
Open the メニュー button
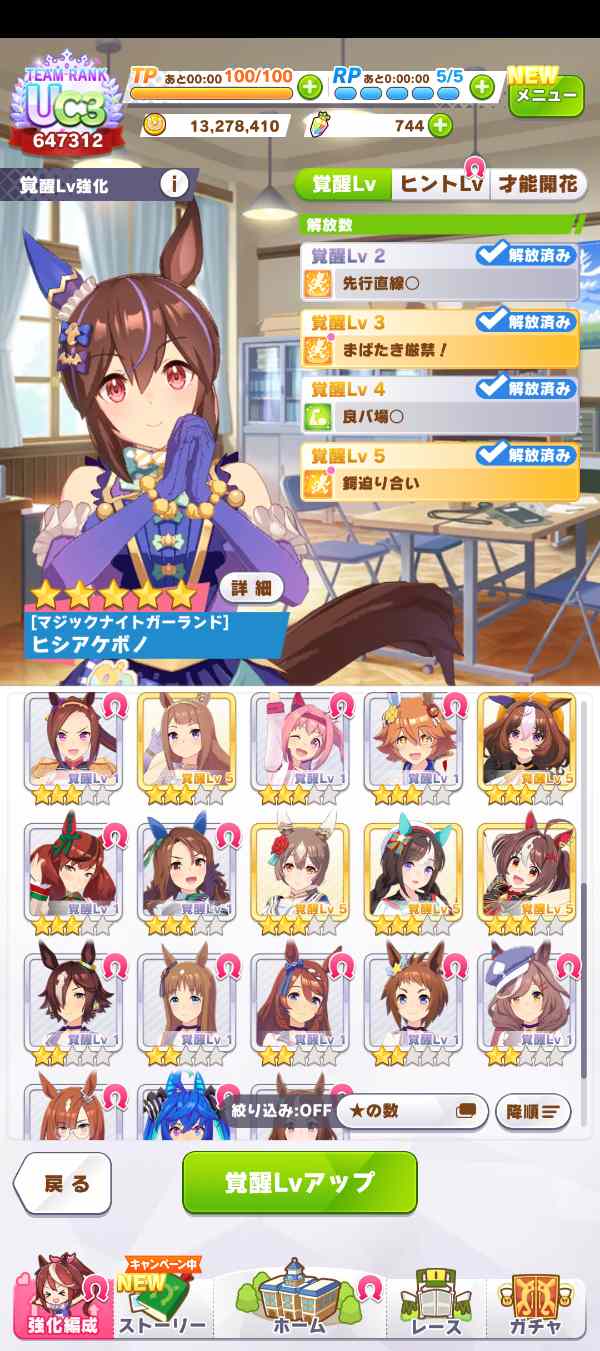coord(546,96)
